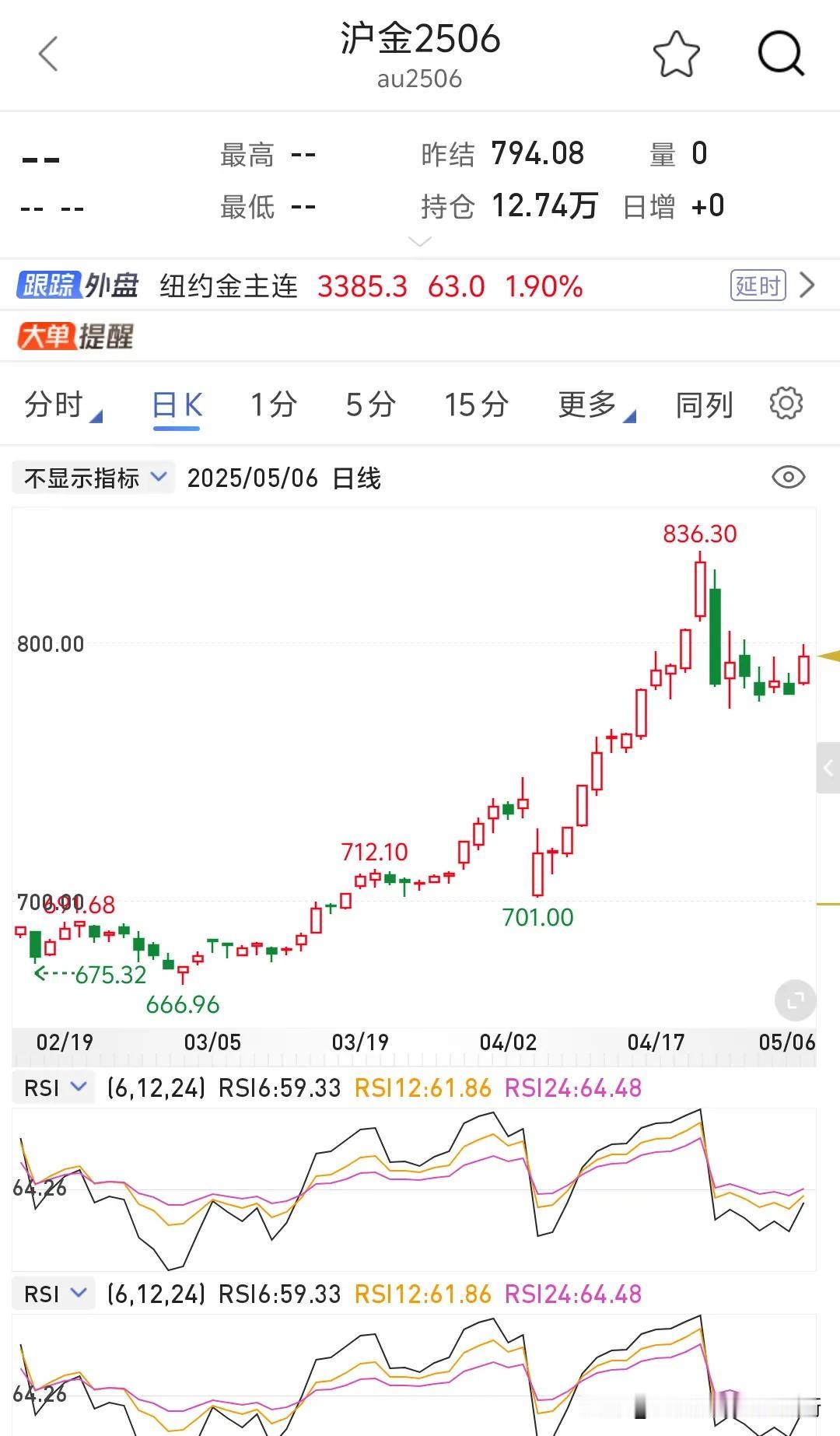Open the side panel arrow handle
The image size is (840, 1436).
coord(828,768)
